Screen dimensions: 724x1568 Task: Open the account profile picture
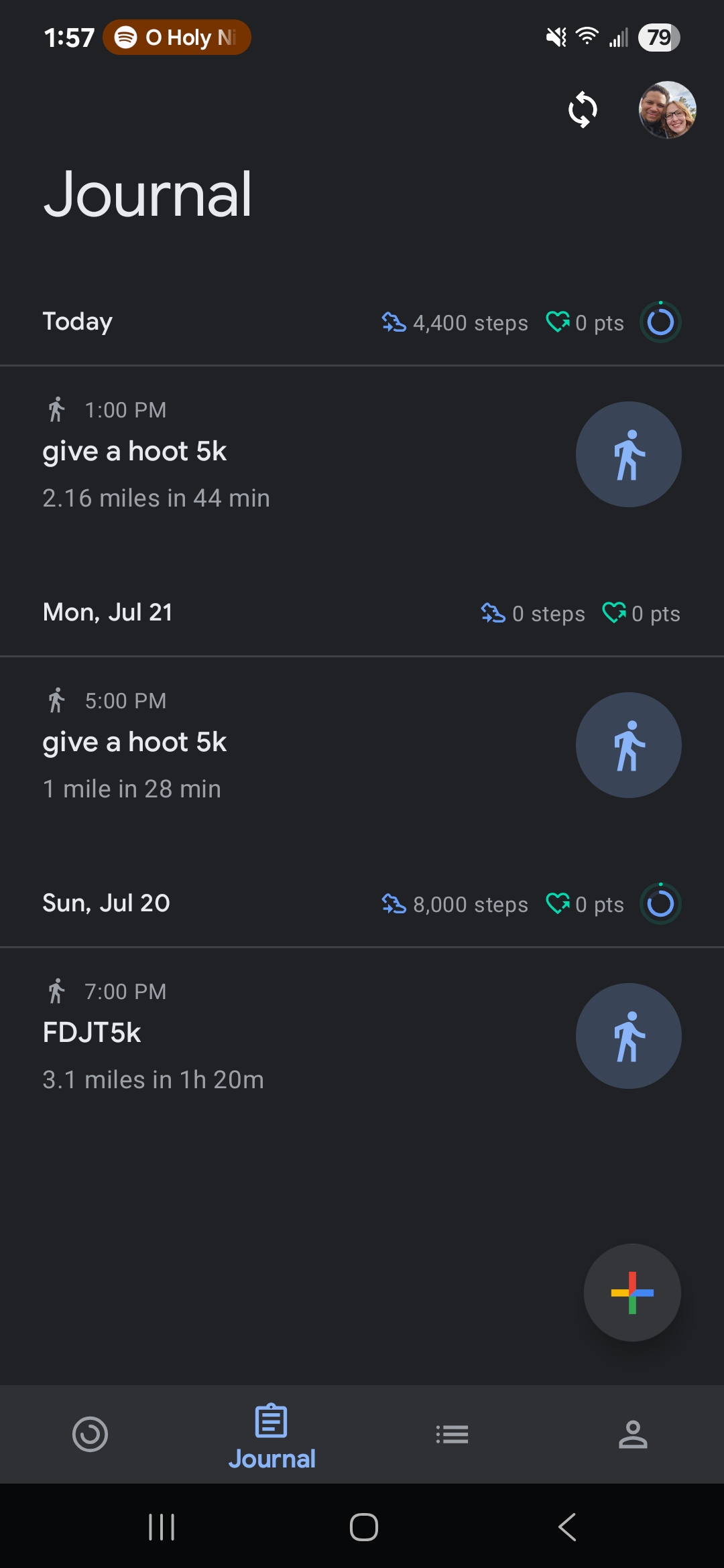tap(667, 110)
